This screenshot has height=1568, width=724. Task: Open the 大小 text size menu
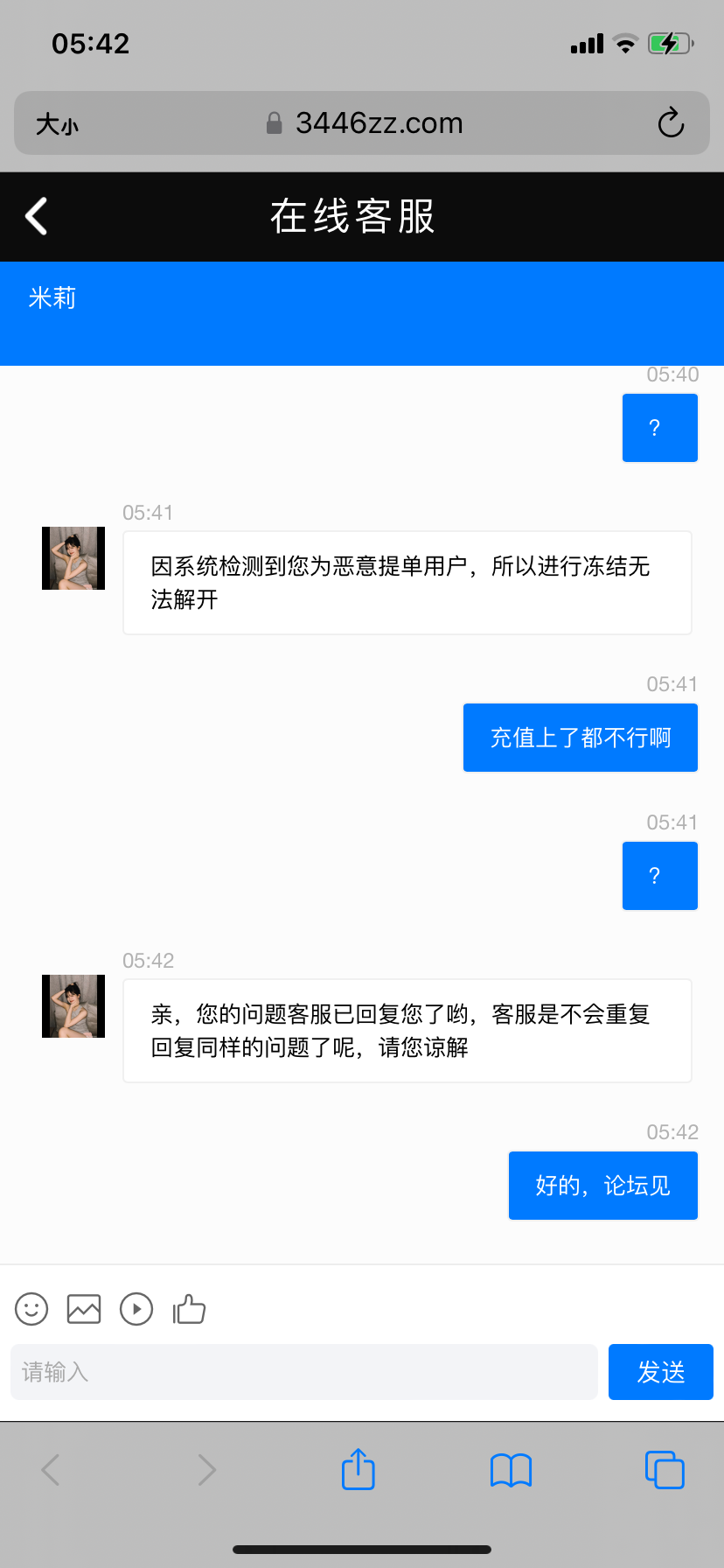pos(57,124)
